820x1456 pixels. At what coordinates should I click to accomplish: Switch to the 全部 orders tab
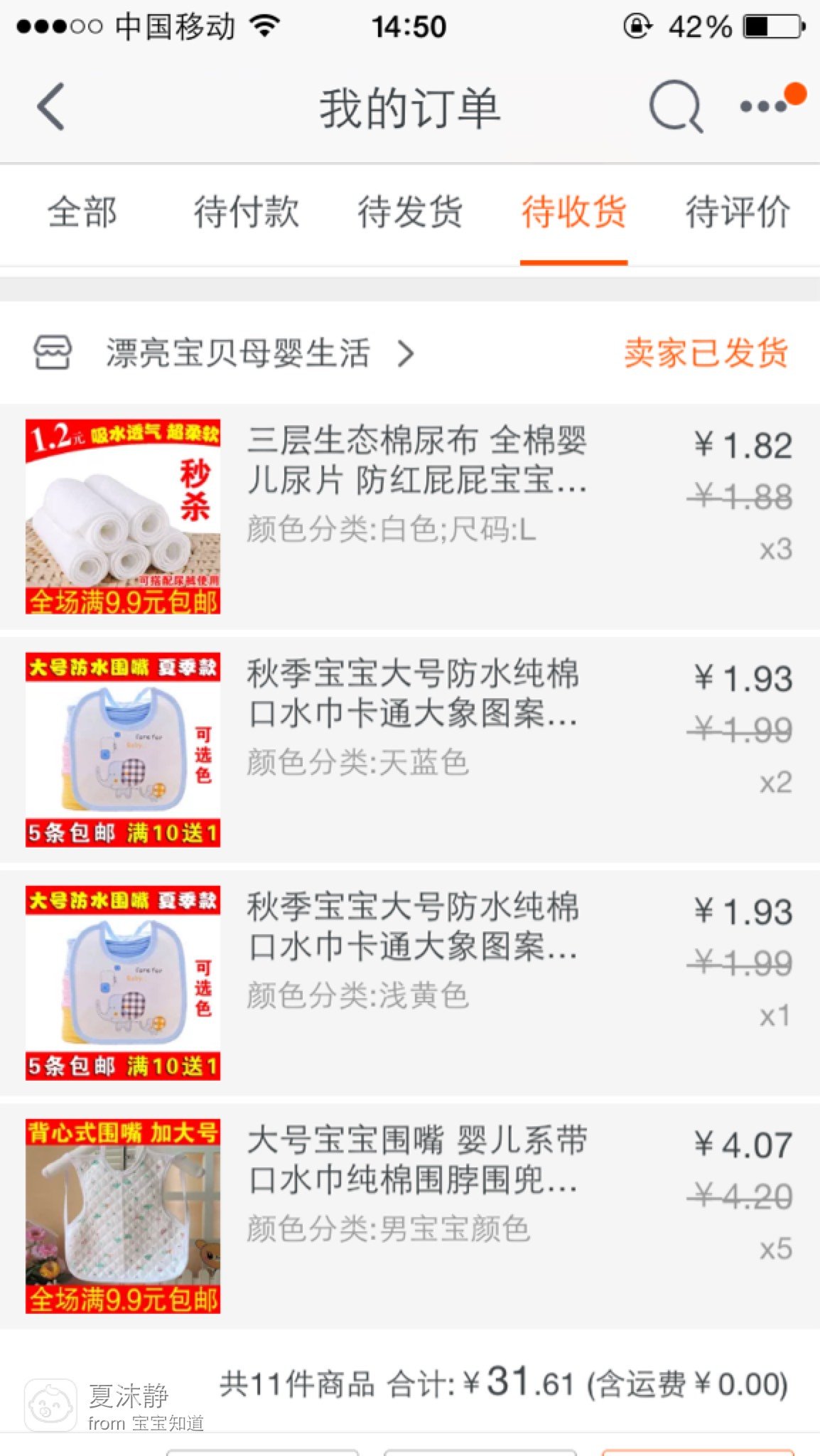(x=82, y=213)
